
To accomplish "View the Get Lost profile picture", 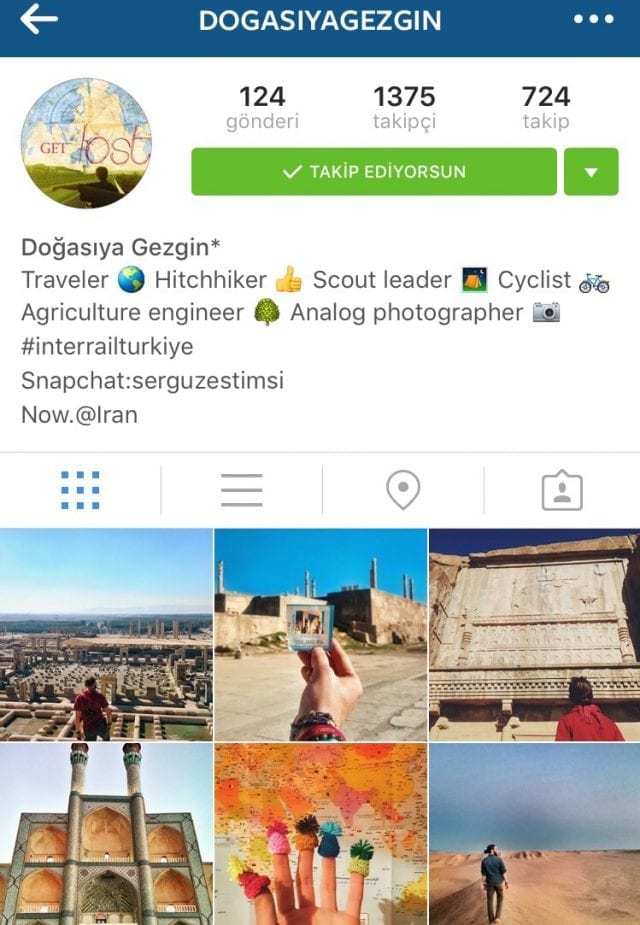I will coord(86,143).
